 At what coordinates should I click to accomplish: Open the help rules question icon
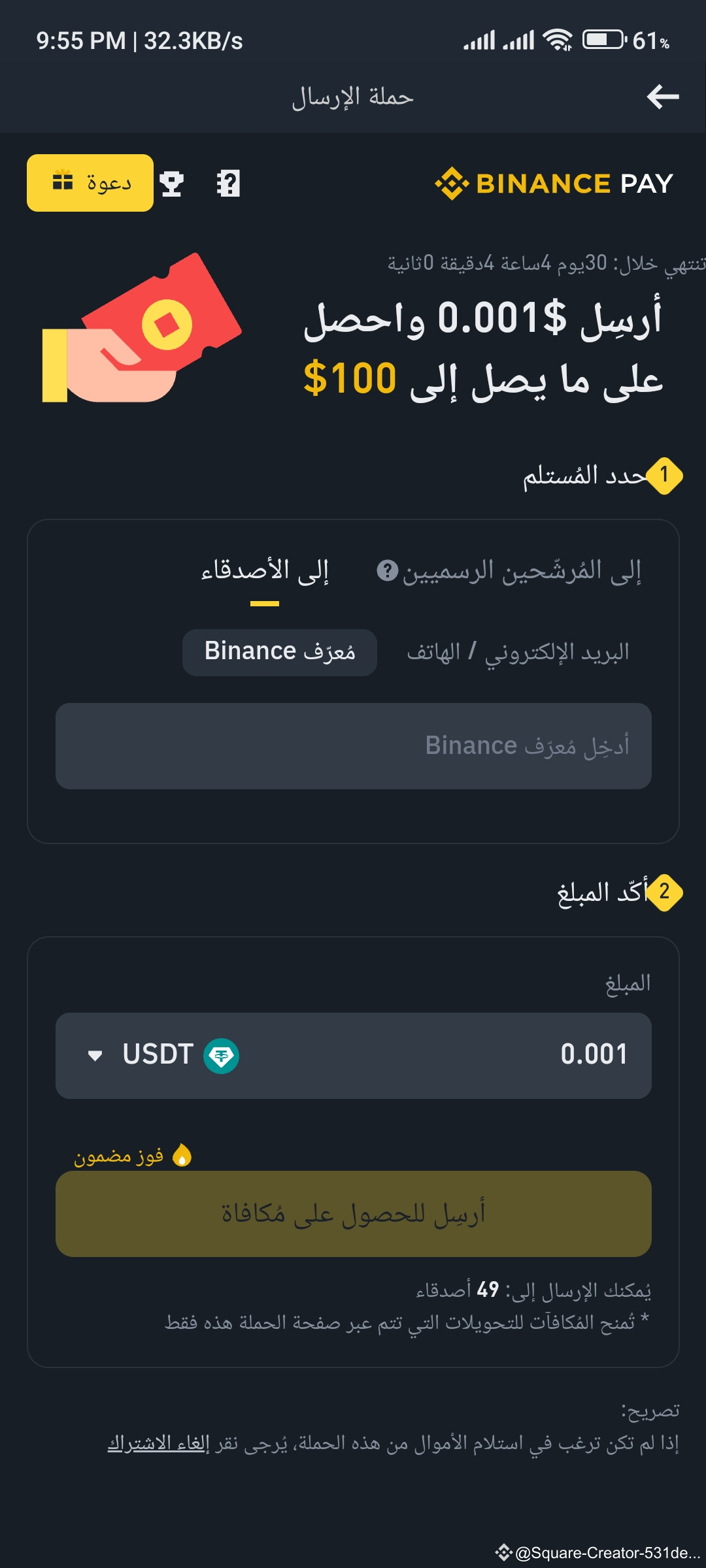click(228, 184)
